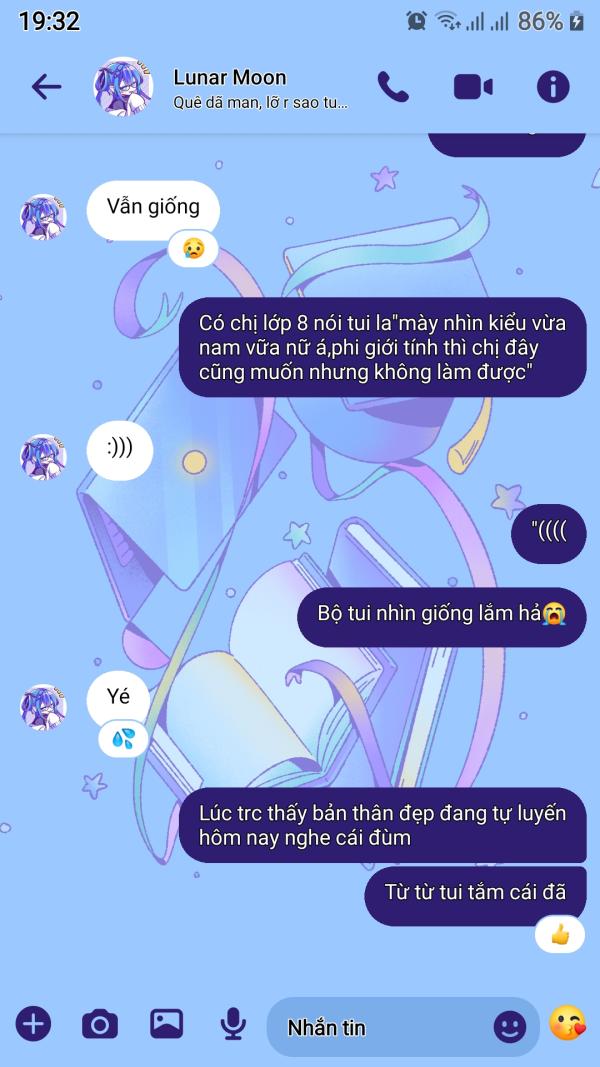This screenshot has height=1067, width=600.
Task: Open conversation info details
Action: (553, 87)
